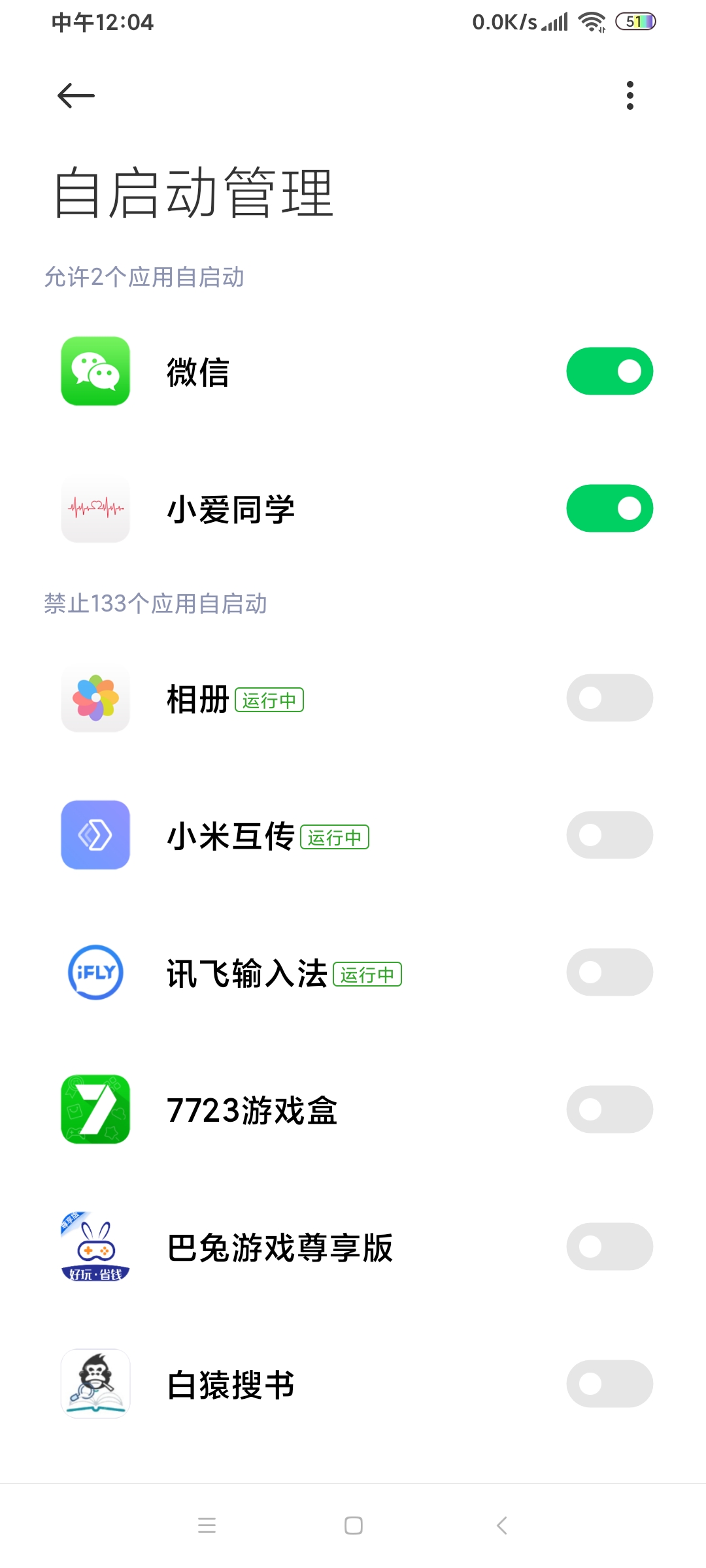This screenshot has width=706, height=1568.
Task: Switch on auto-start for 讯飞输入法
Action: click(609, 972)
